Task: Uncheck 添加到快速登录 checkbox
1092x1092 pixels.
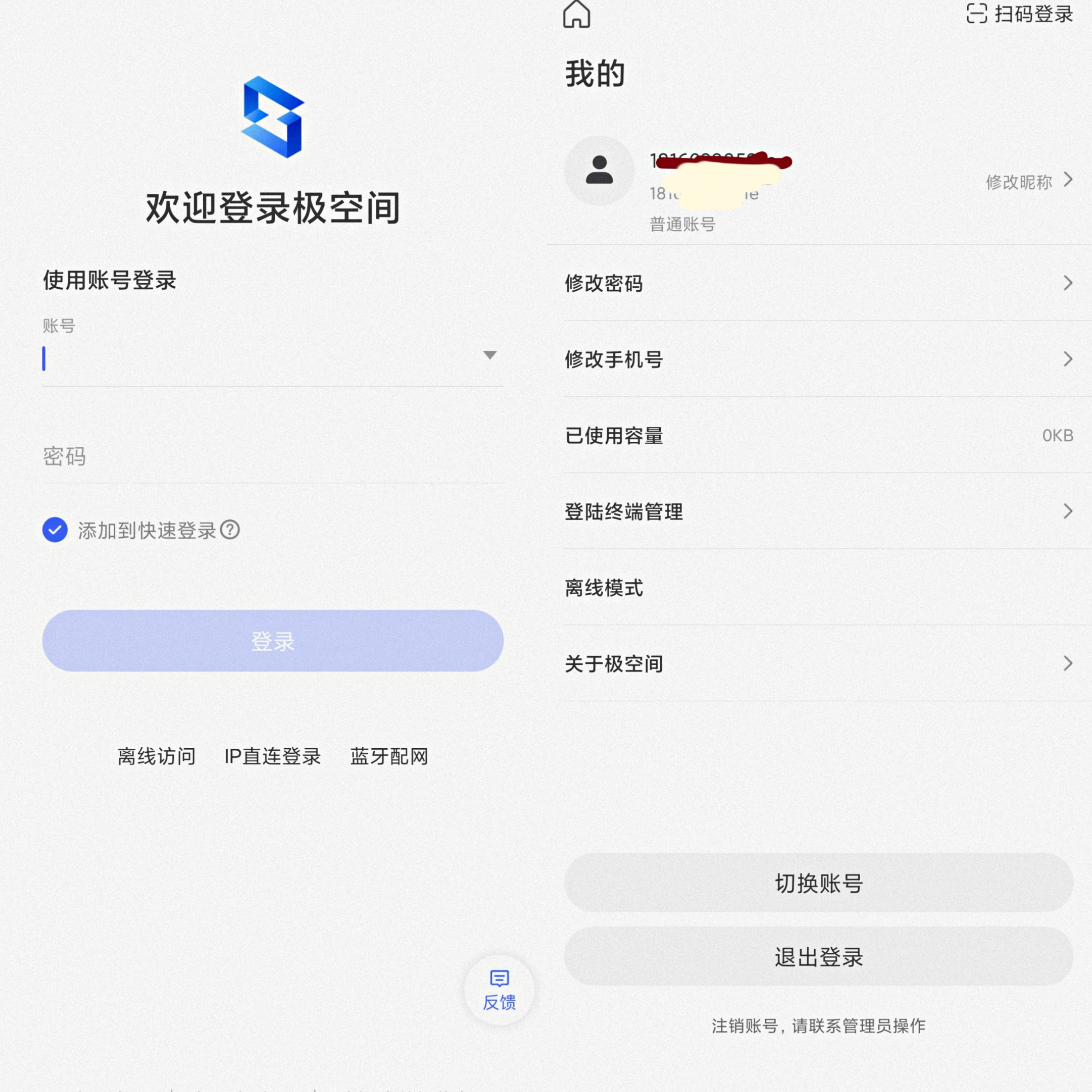Action: pos(55,529)
